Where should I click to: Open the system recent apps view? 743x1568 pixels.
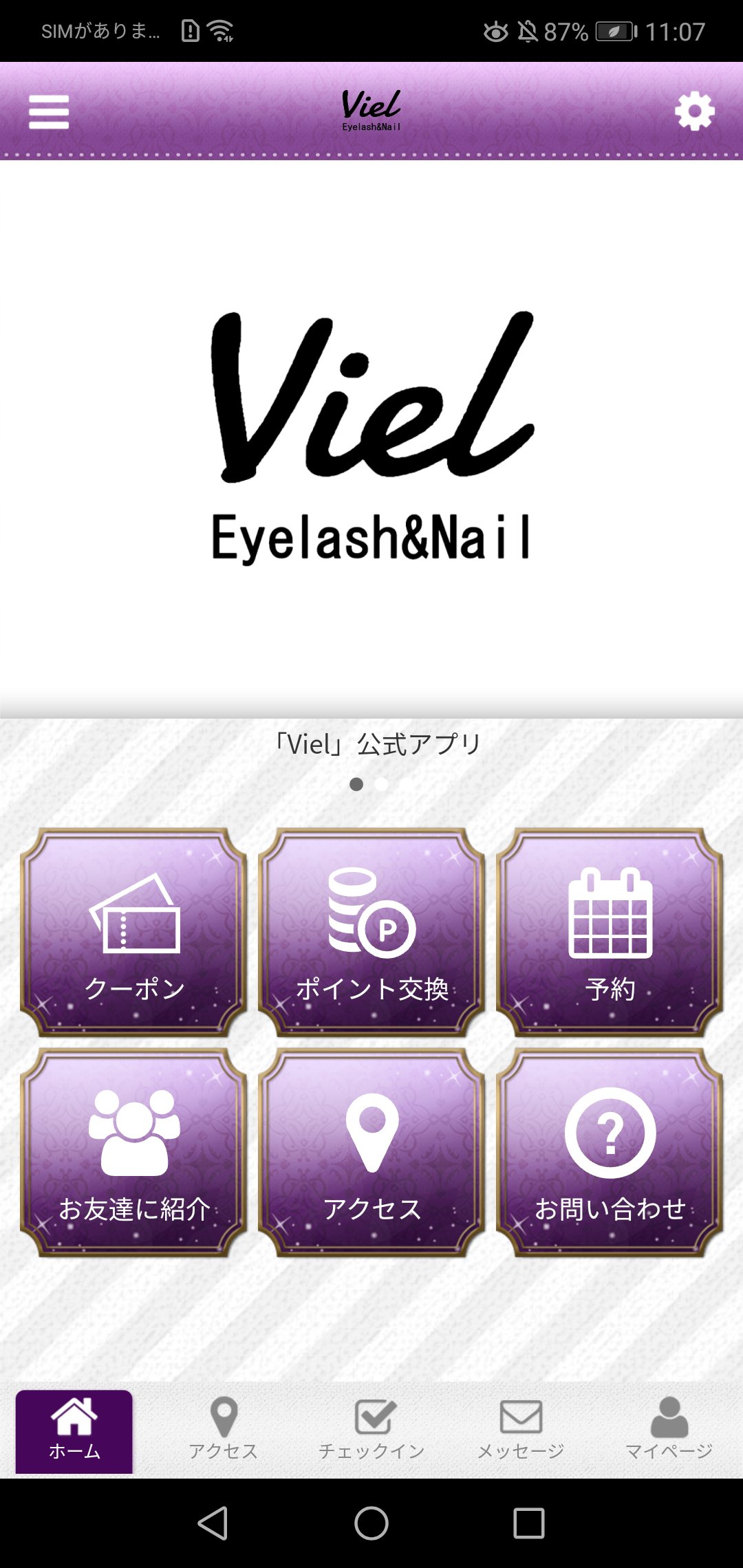point(529,1523)
